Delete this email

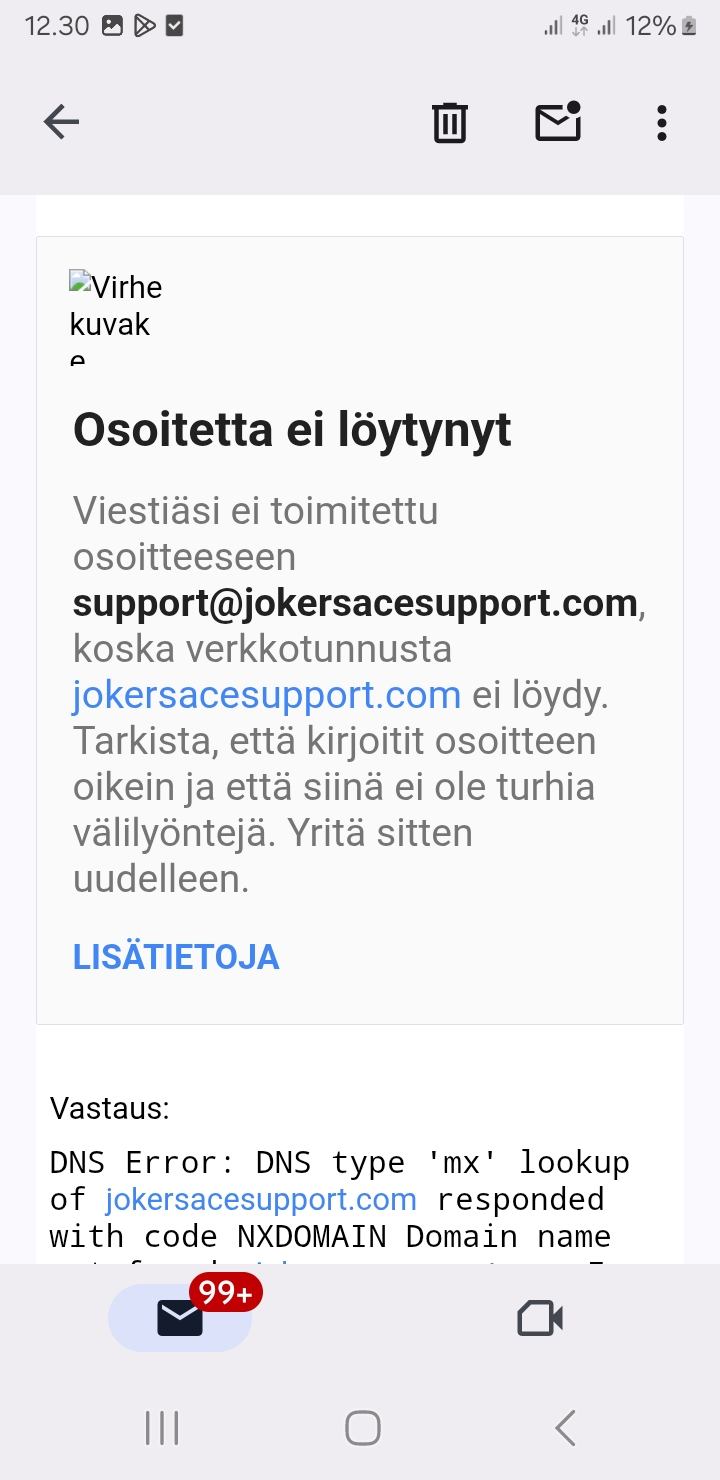pyautogui.click(x=449, y=123)
